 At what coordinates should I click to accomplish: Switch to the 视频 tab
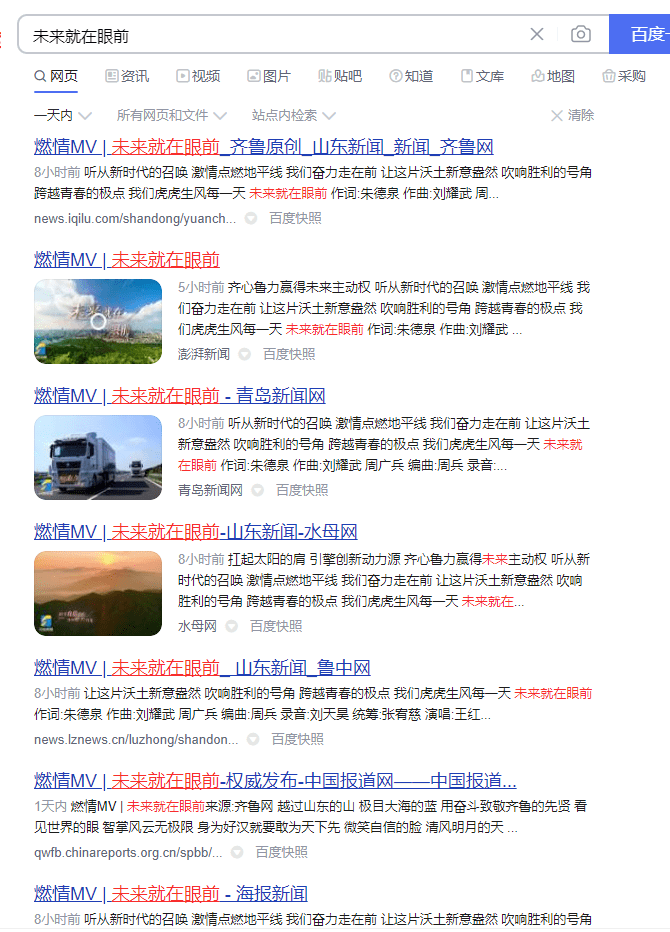(x=198, y=76)
